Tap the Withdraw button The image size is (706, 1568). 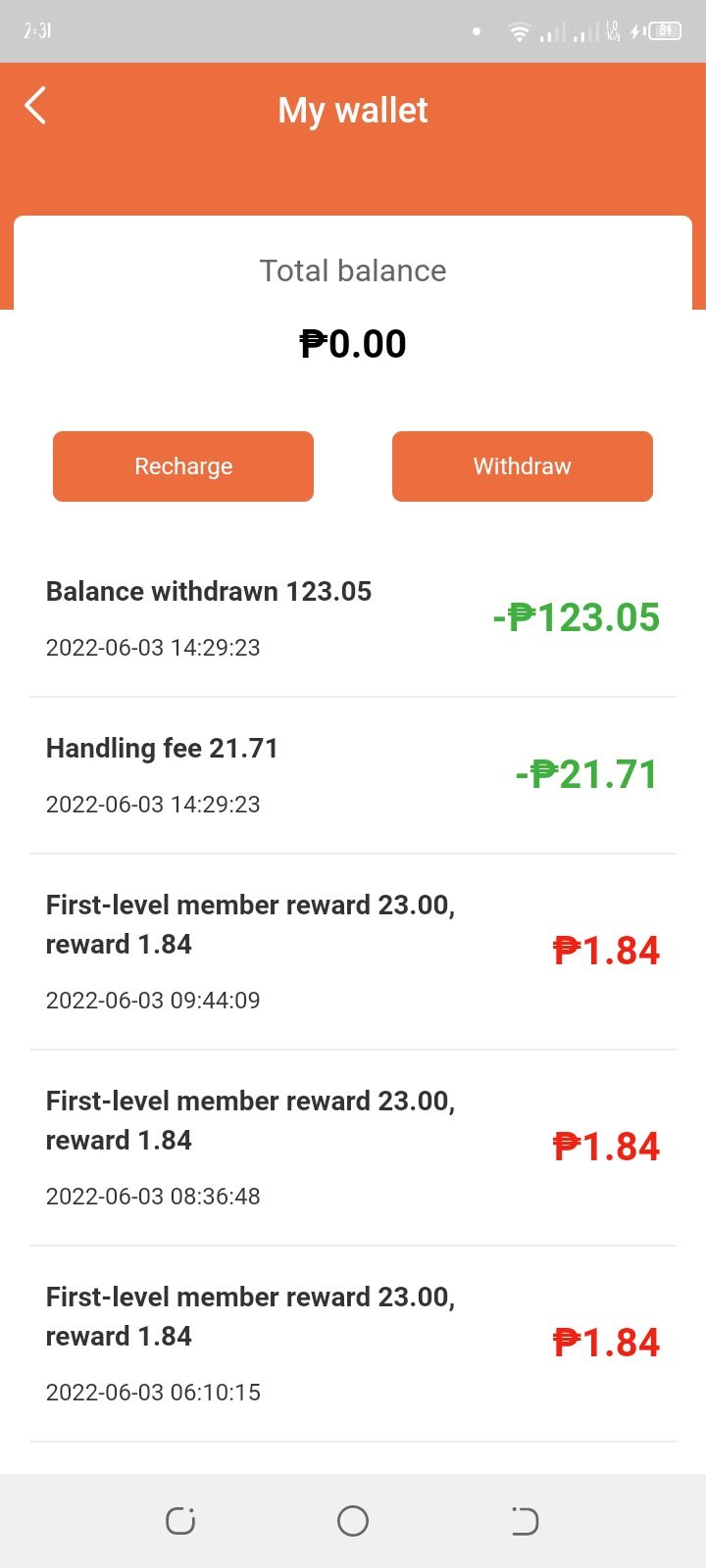pos(522,466)
